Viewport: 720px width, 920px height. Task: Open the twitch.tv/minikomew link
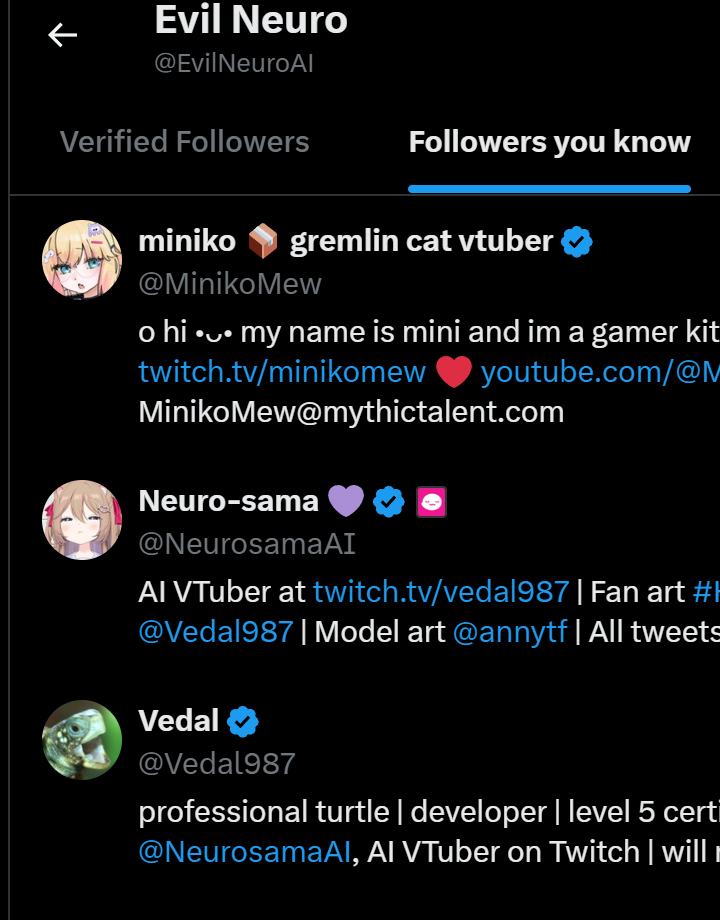(282, 372)
